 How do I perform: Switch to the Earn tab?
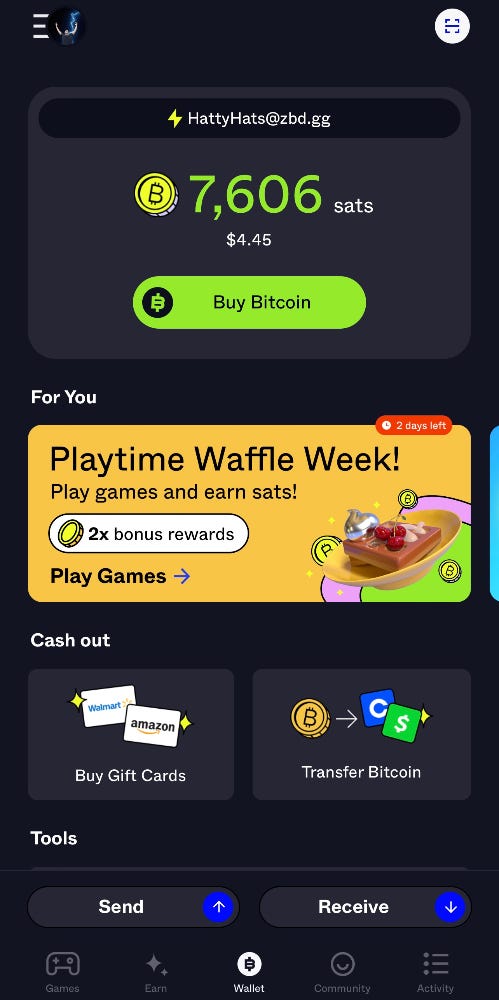click(156, 972)
